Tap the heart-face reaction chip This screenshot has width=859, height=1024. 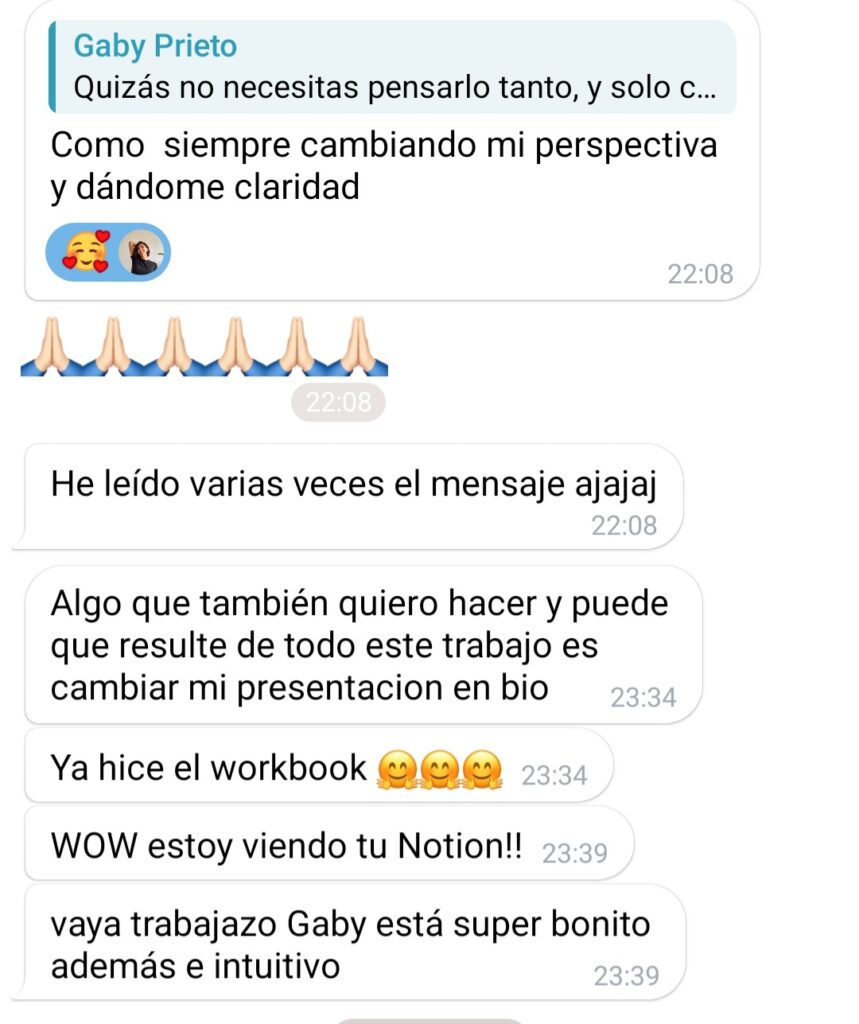pos(108,251)
